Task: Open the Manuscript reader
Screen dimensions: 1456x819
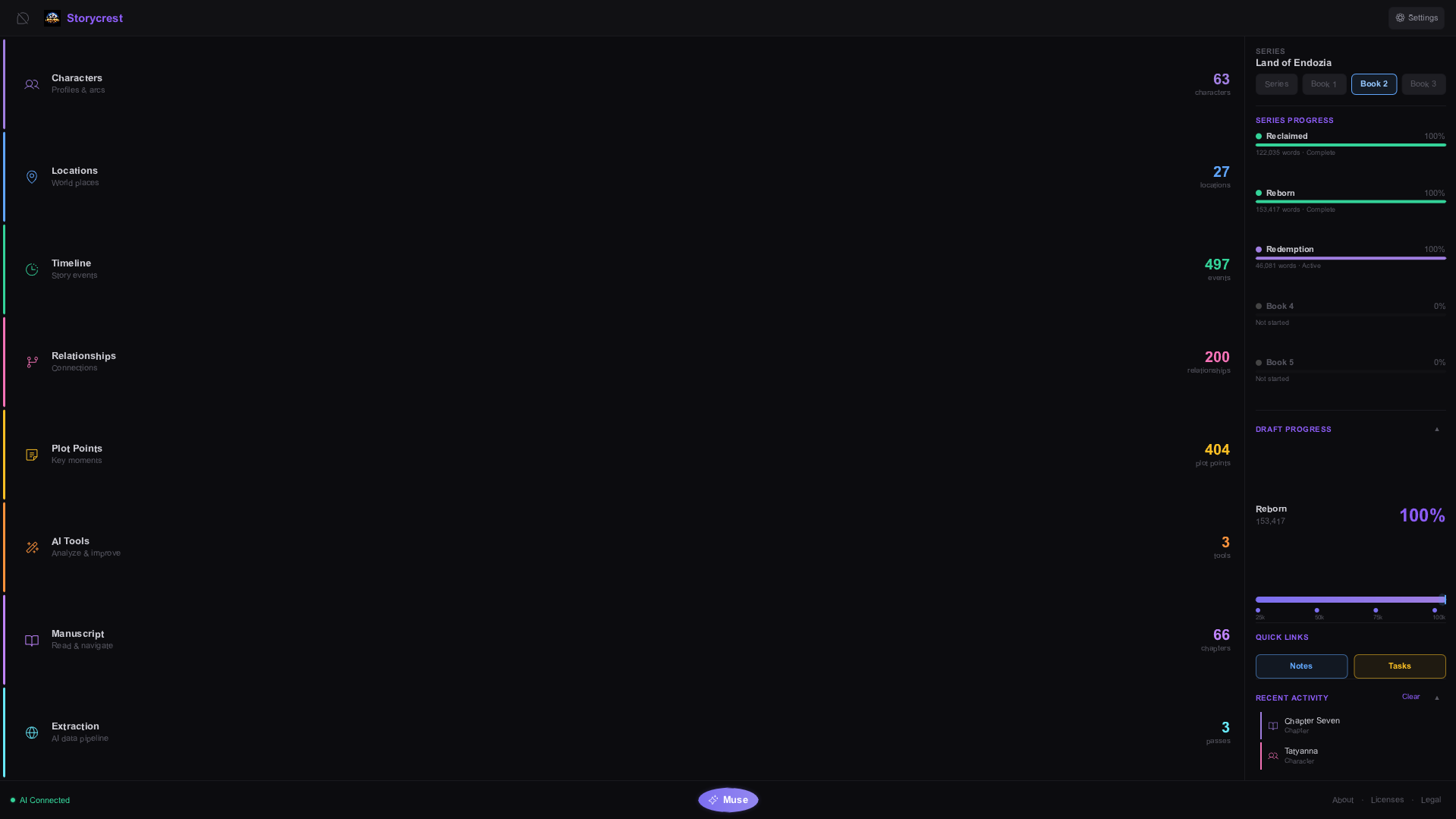Action: coord(77,639)
